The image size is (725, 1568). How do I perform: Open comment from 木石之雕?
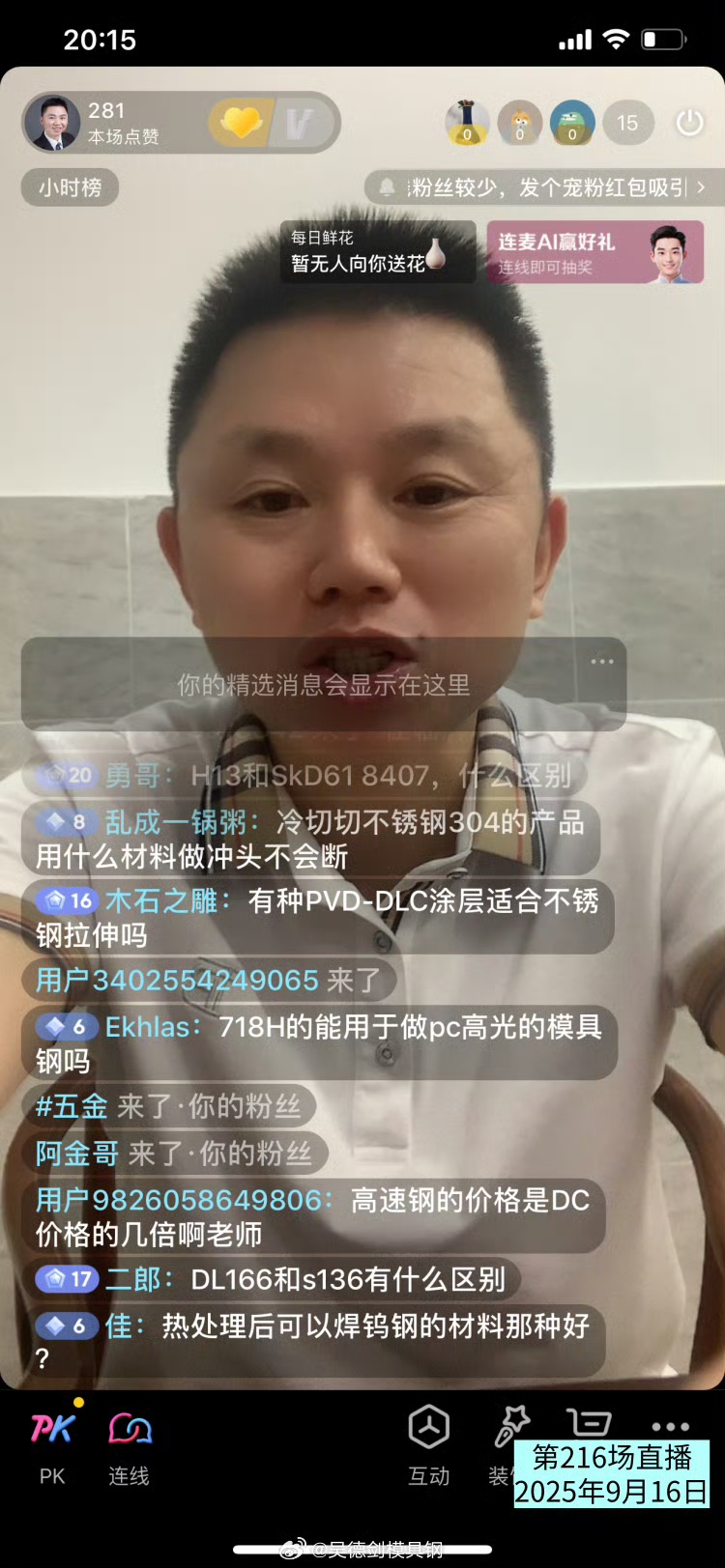point(317,918)
